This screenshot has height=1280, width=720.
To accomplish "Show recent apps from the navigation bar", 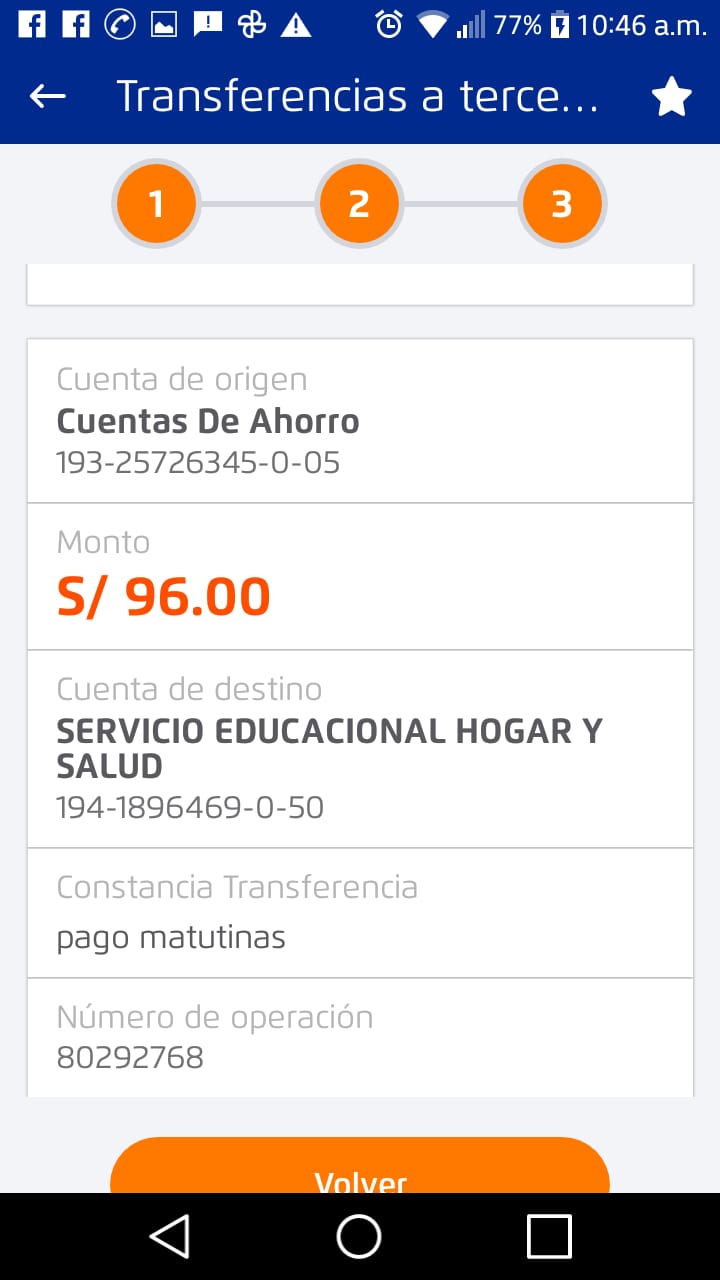I will (x=549, y=1236).
